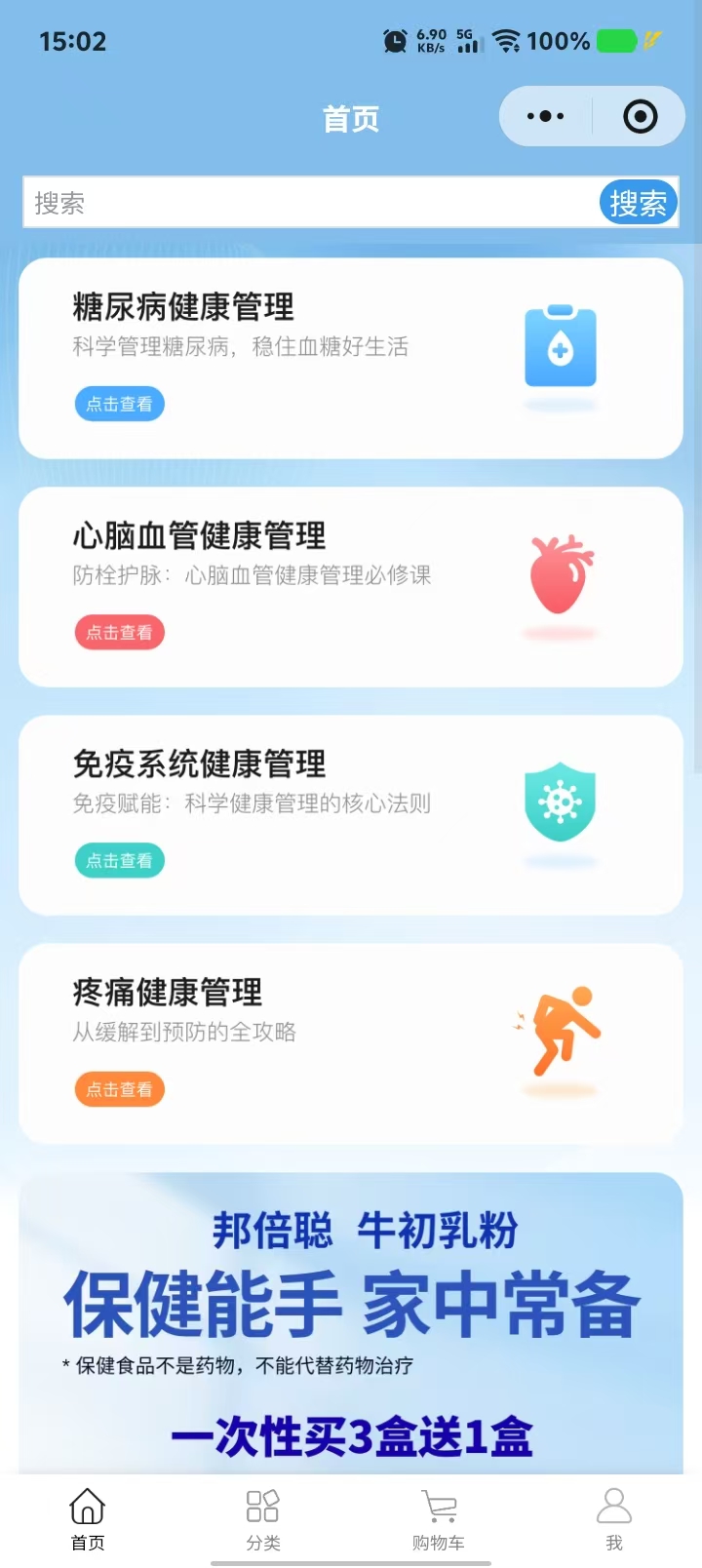Go to the 购物车 tab
This screenshot has width=702, height=1568.
pos(439,1519)
